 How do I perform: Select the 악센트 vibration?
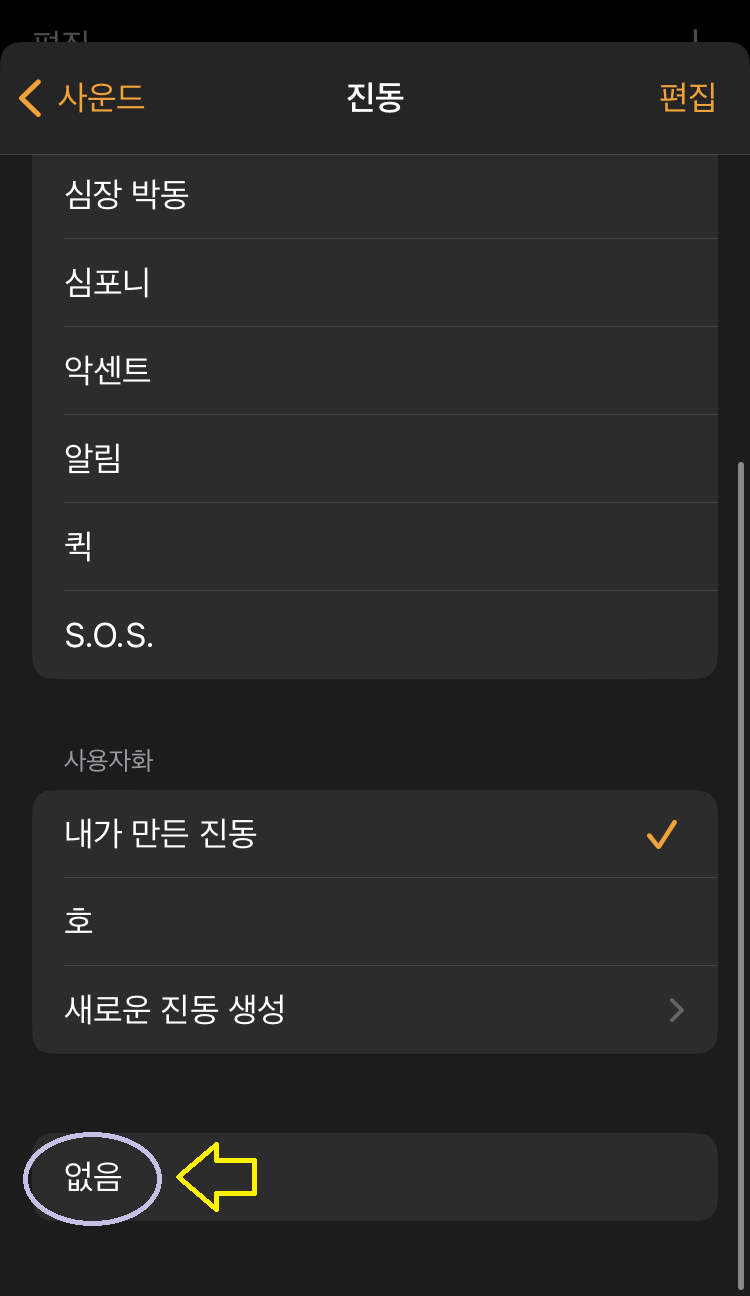(x=375, y=371)
